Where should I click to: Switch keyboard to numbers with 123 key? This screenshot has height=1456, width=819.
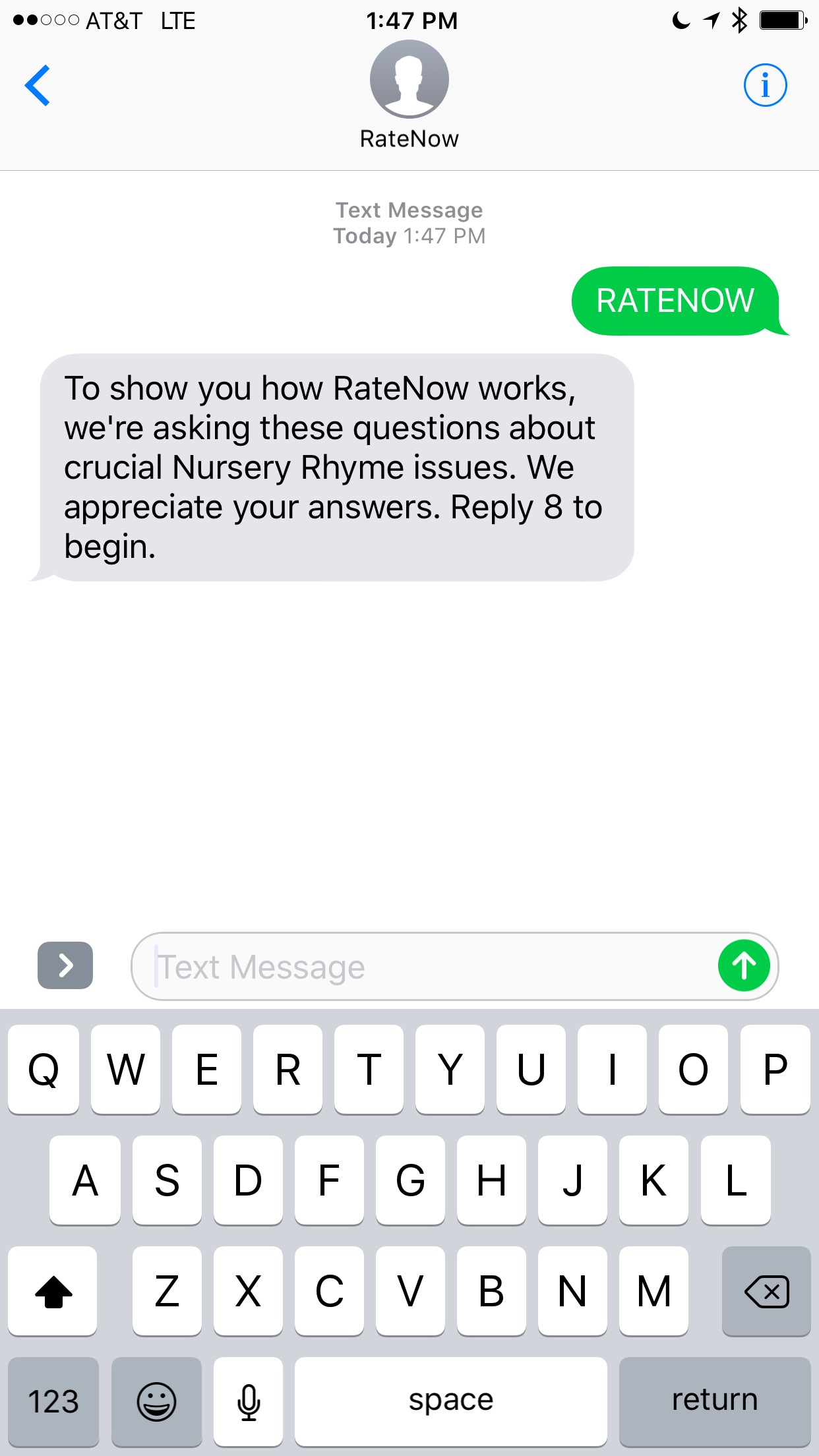(53, 1401)
